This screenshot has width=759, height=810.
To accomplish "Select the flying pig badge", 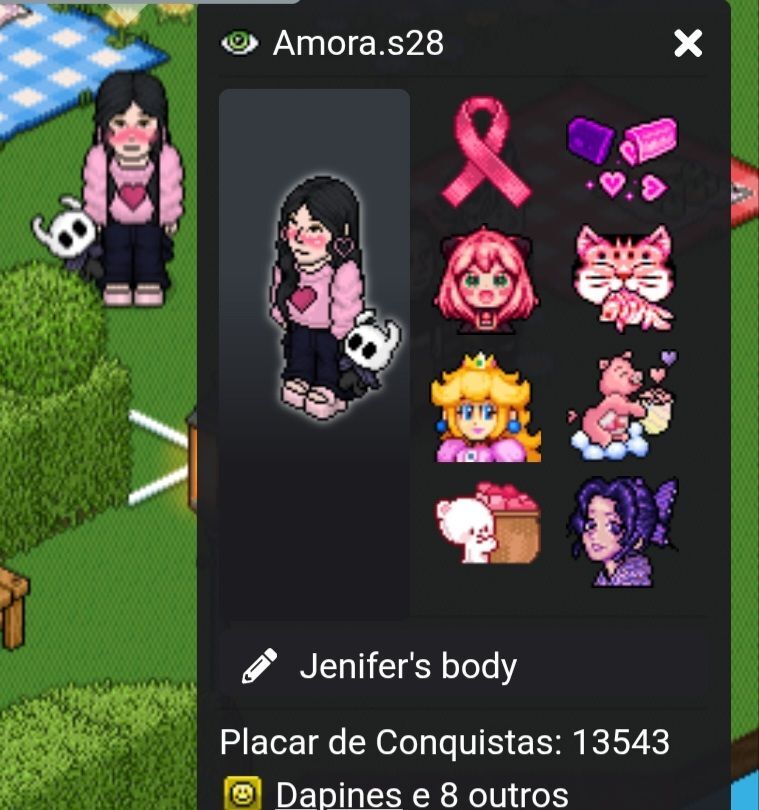I will (621, 404).
